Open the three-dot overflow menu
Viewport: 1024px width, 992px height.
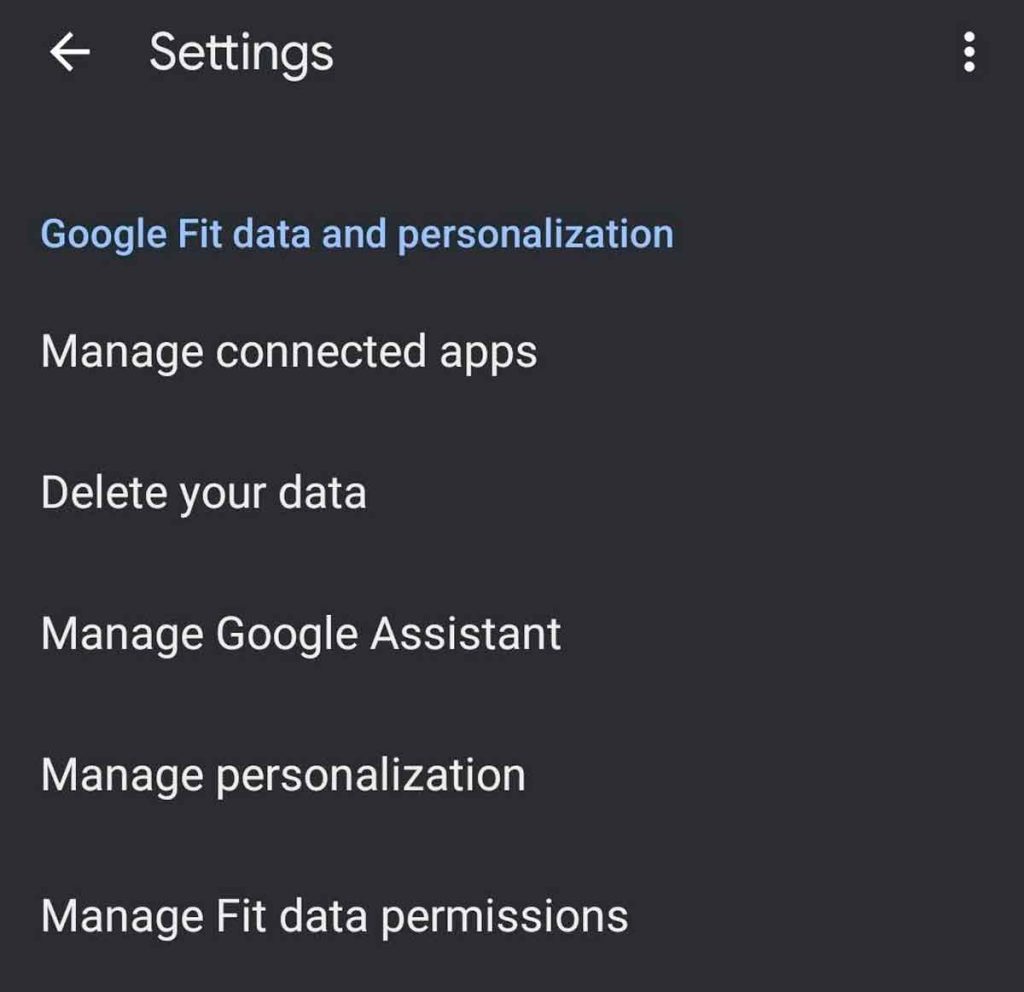click(968, 52)
